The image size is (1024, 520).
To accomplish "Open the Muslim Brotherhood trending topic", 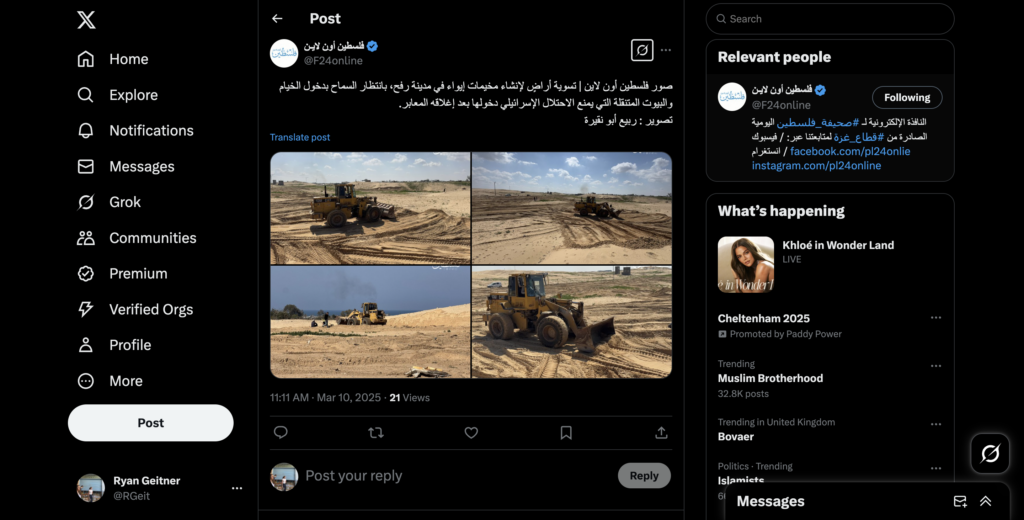I will 770,378.
